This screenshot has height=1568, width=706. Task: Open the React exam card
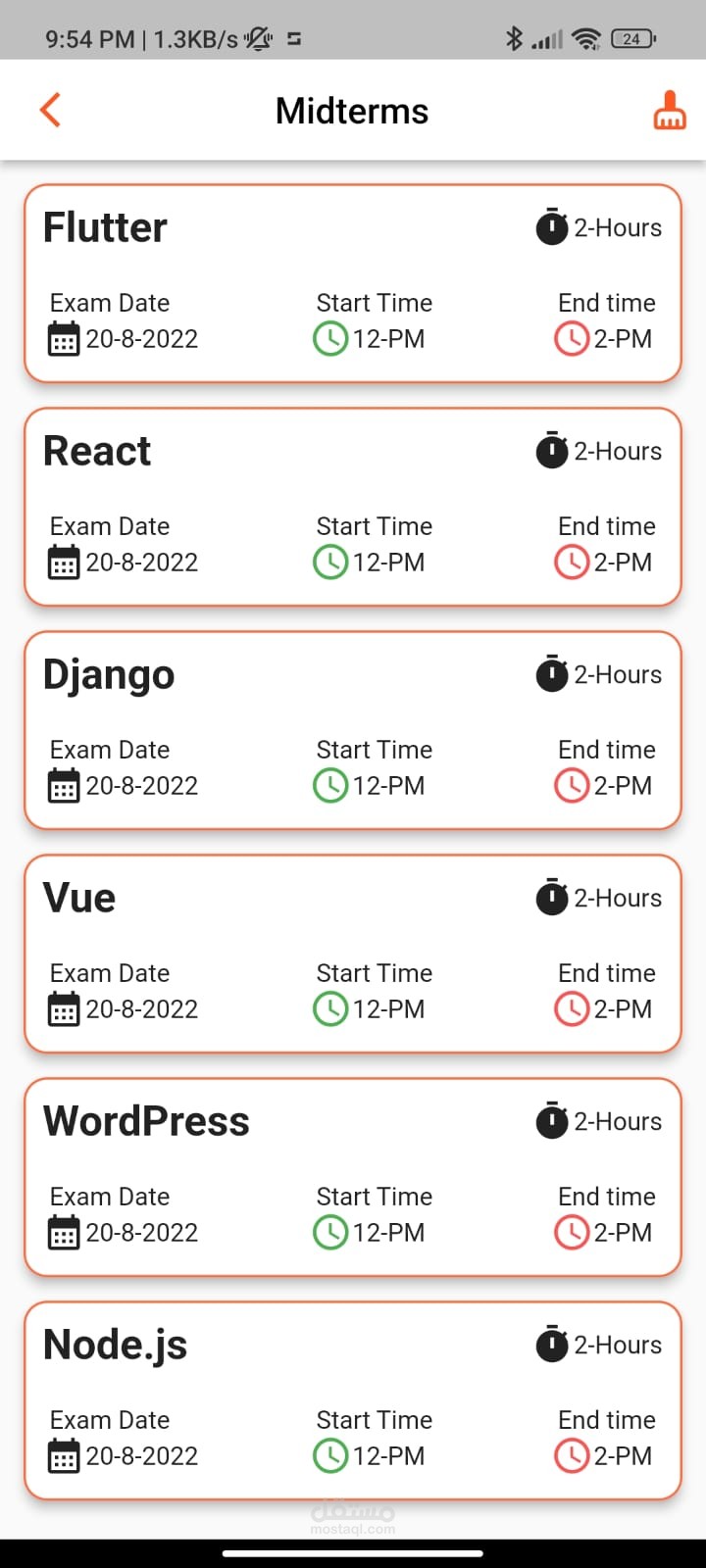pyautogui.click(x=352, y=507)
